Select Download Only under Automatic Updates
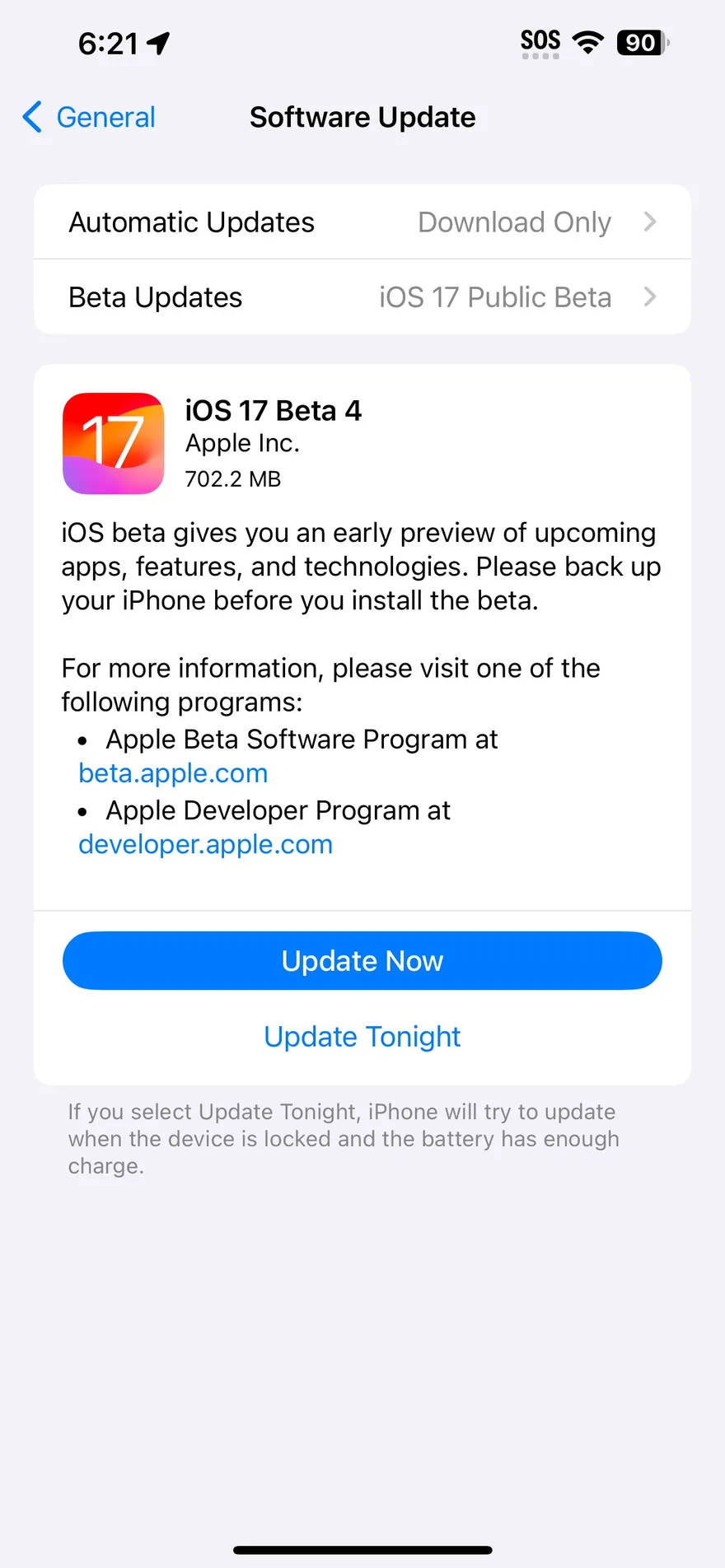The width and height of the screenshot is (725, 1568). (514, 222)
